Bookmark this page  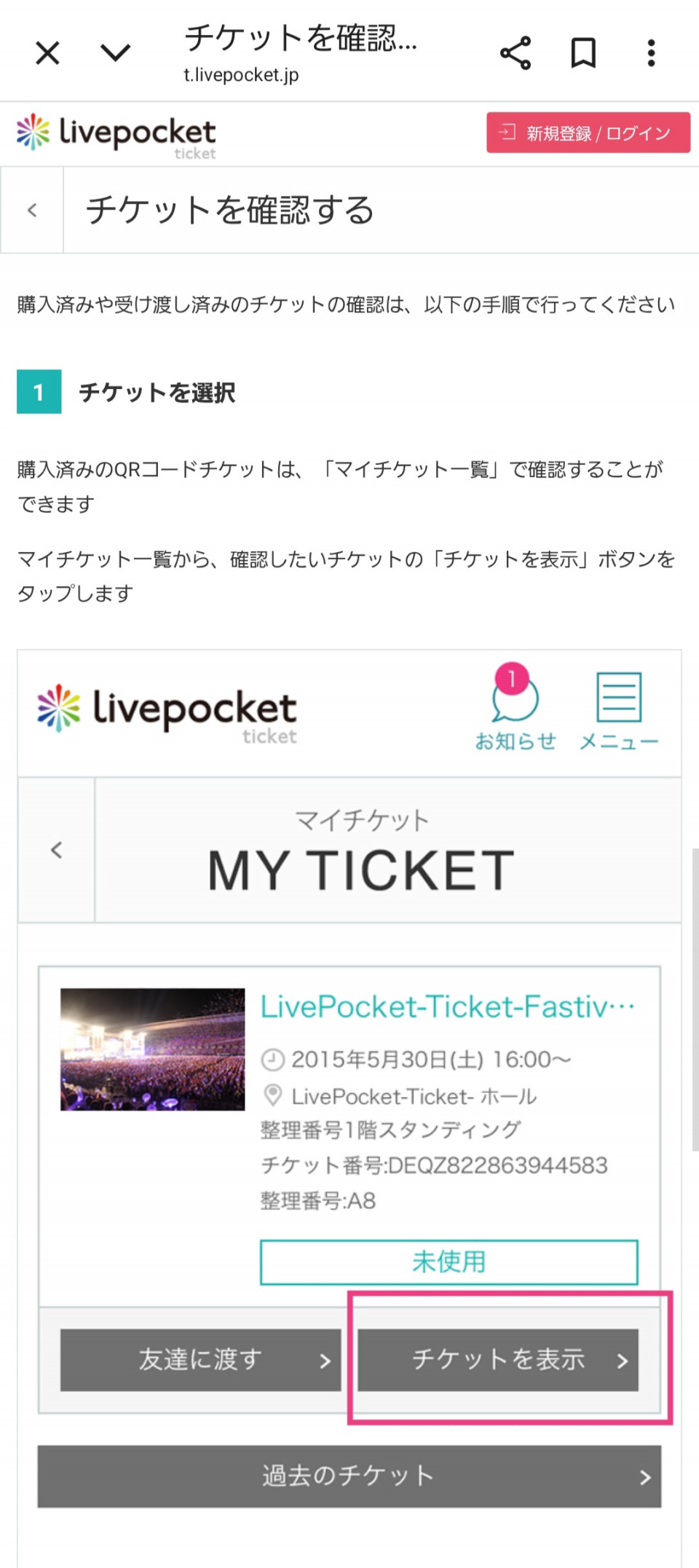[x=583, y=53]
